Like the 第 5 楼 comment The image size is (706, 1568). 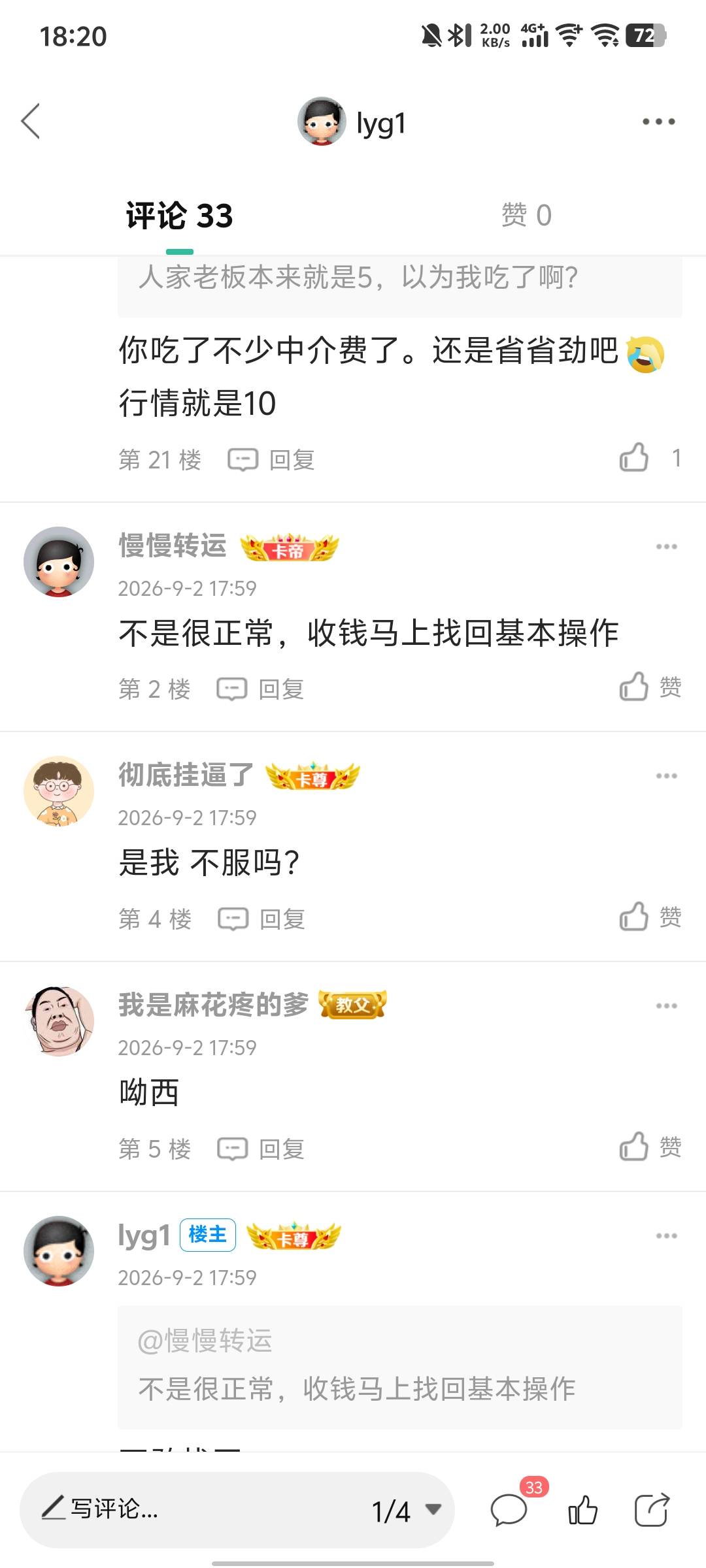pos(650,1147)
